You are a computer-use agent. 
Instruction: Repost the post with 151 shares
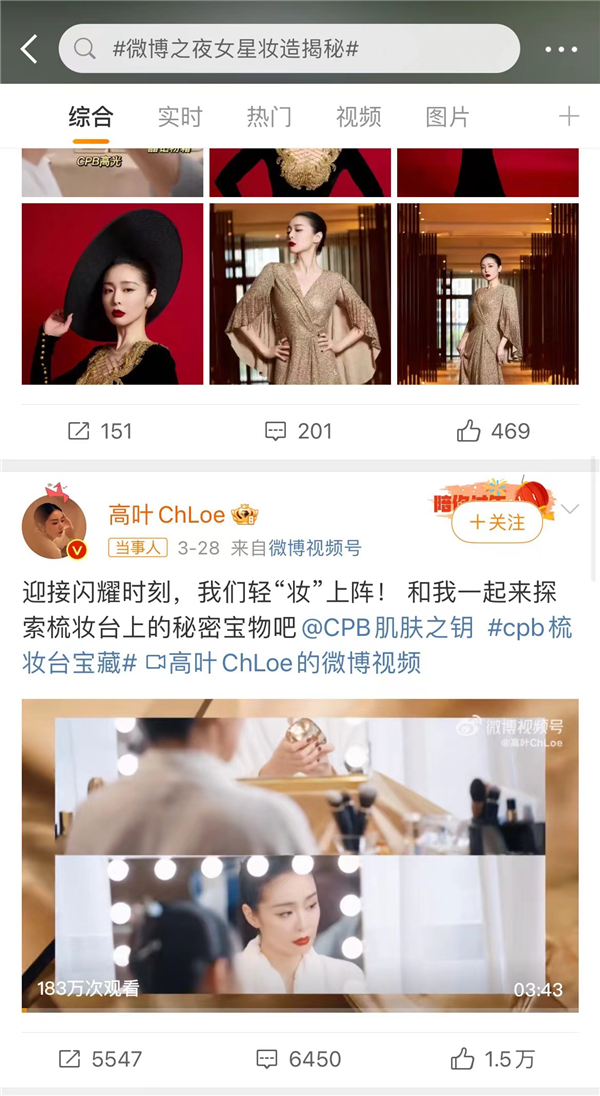(100, 431)
